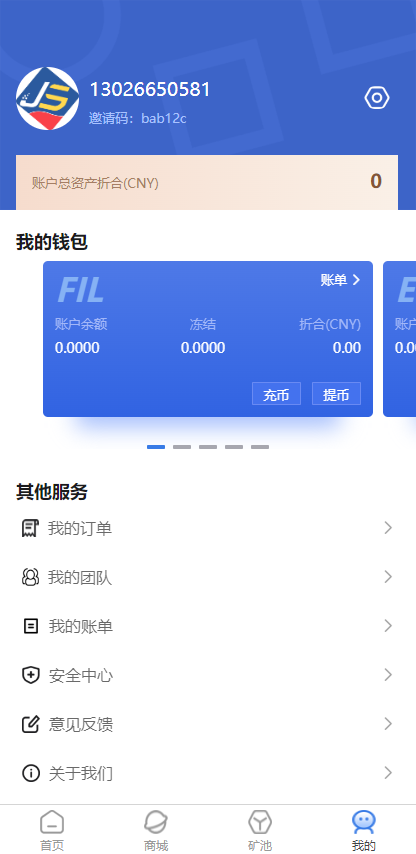Open 我的账单 row
The height and width of the screenshot is (854, 416).
(208, 626)
